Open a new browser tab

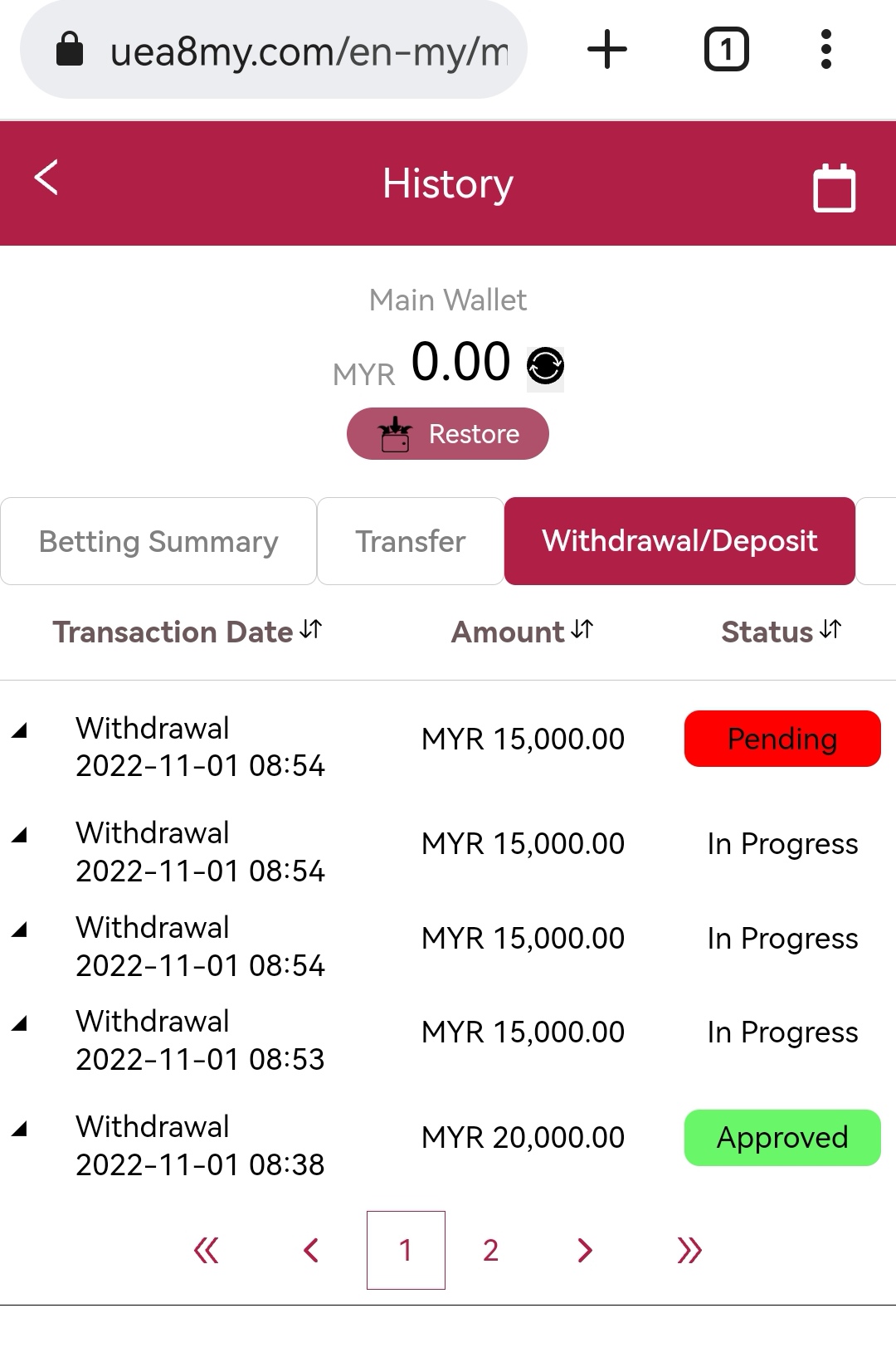tap(607, 50)
